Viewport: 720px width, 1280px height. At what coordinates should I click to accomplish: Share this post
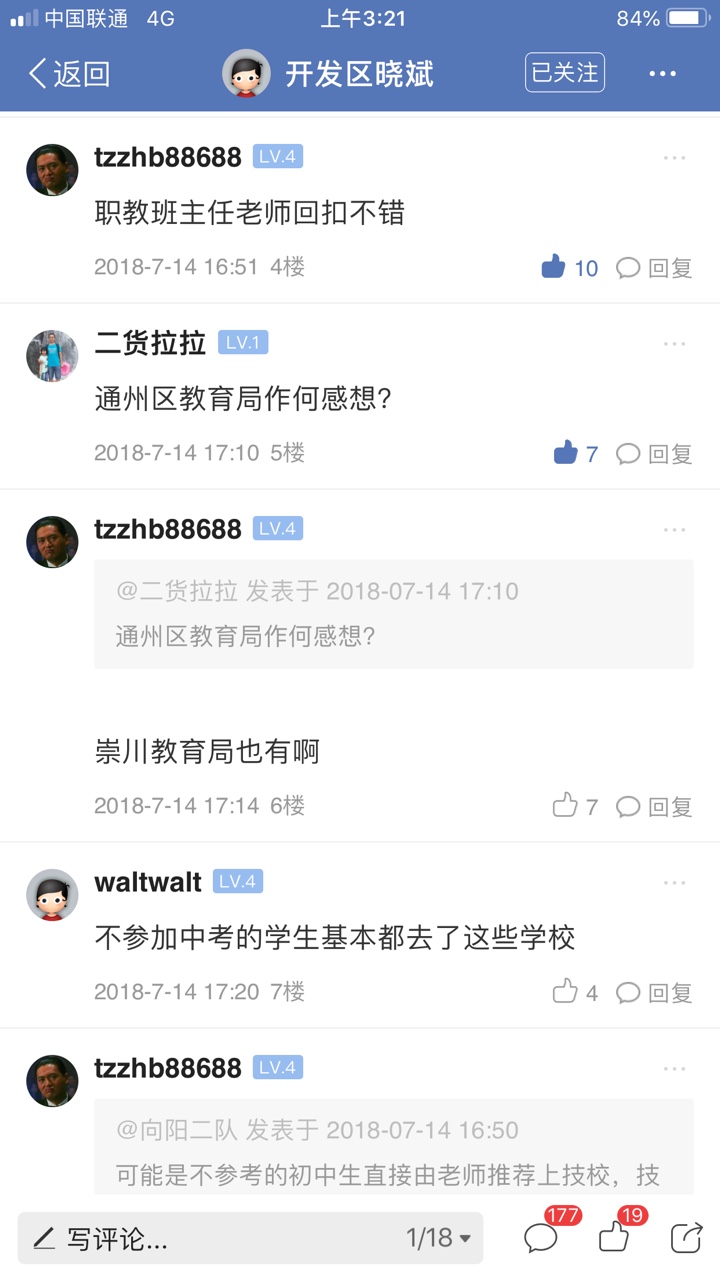tap(686, 1238)
